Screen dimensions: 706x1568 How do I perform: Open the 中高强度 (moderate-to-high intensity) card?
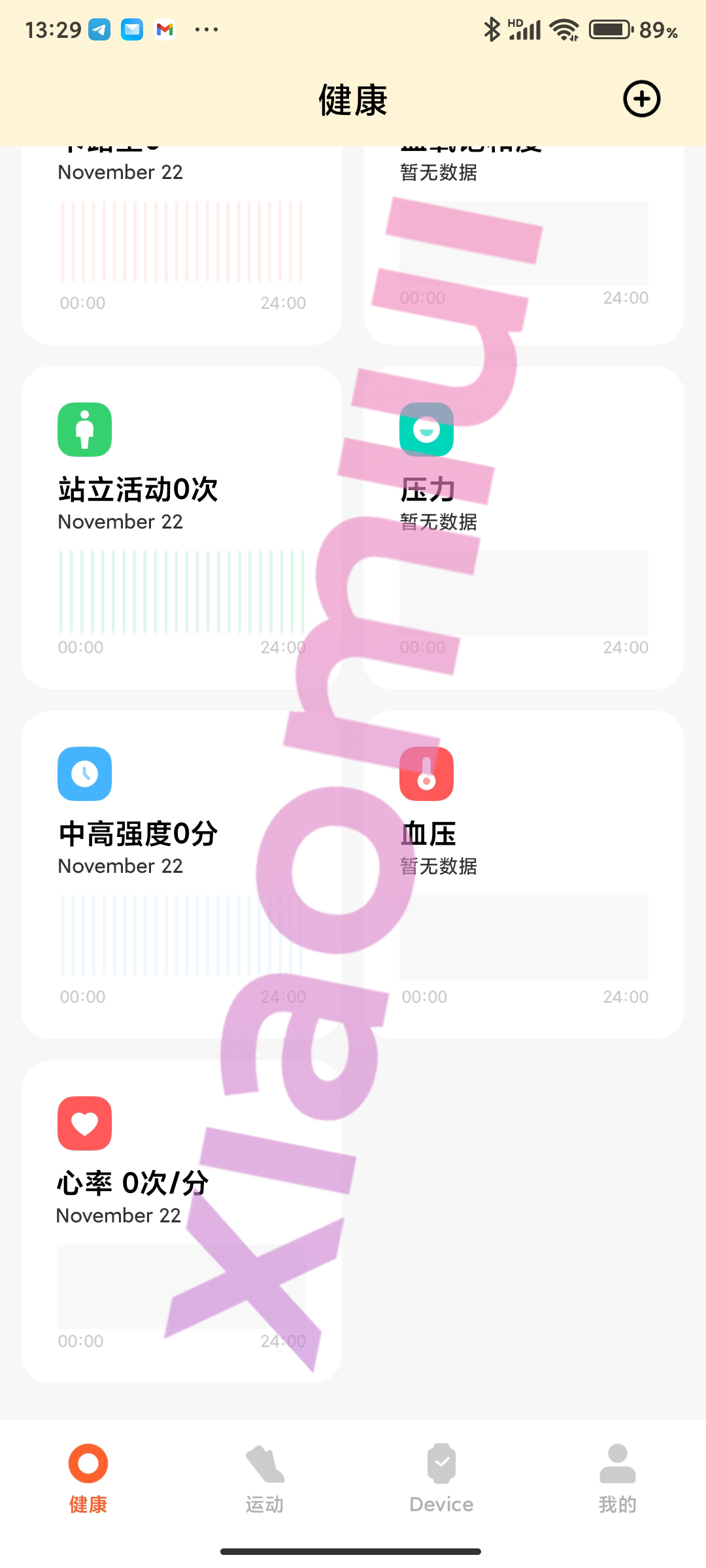(x=182, y=874)
